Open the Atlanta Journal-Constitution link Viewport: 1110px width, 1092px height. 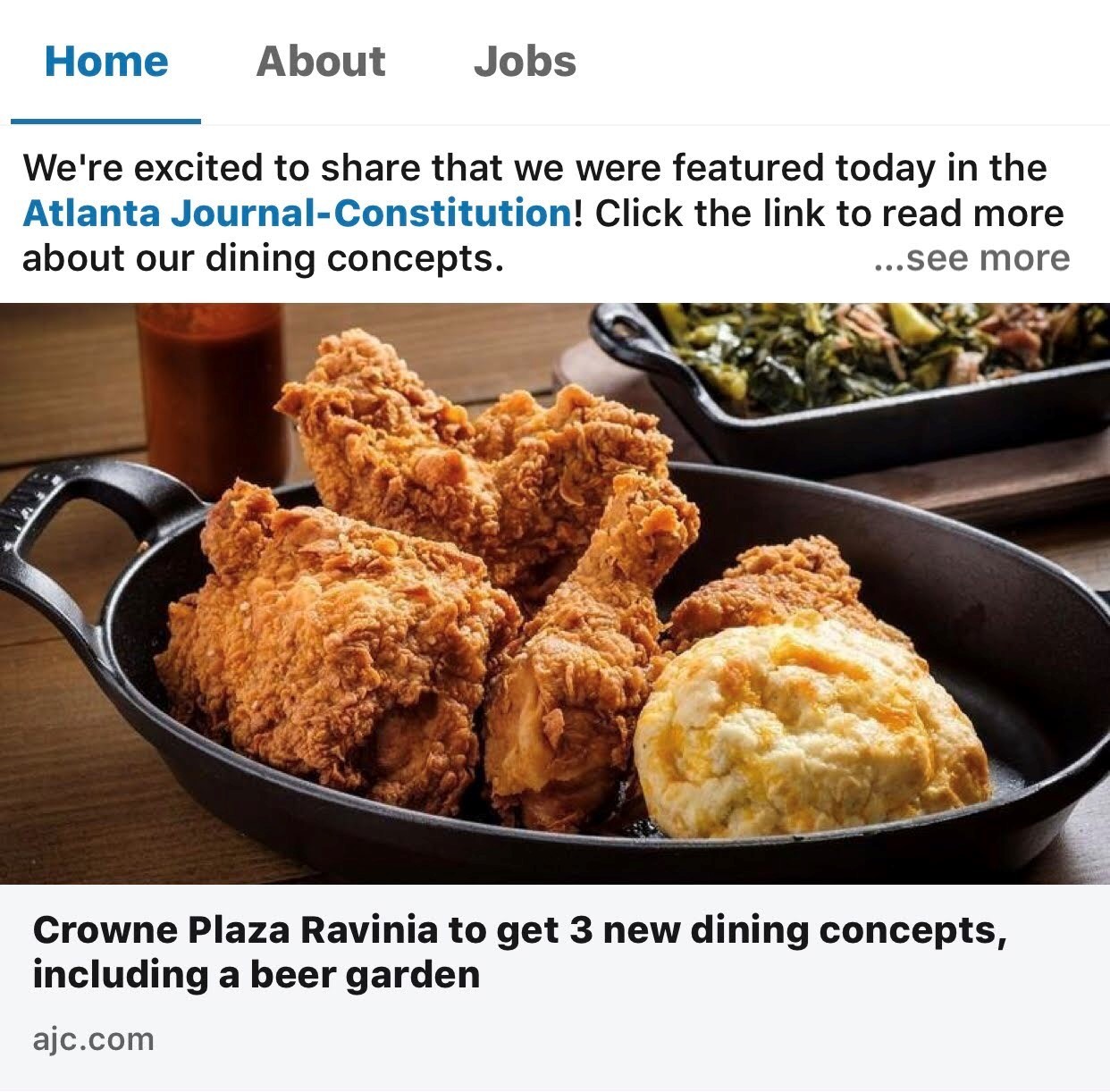[x=297, y=214]
